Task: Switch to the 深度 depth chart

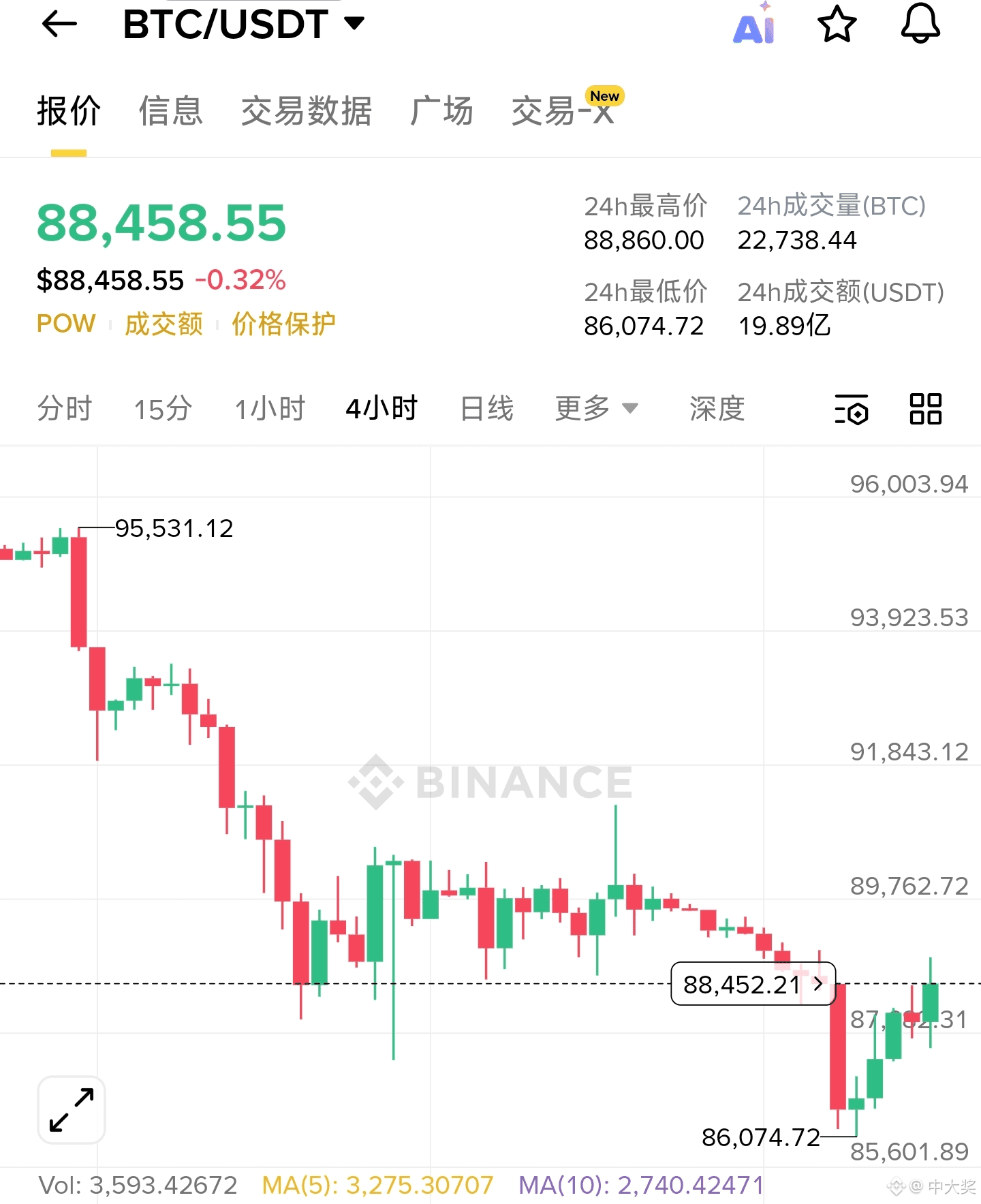Action: coord(717,409)
